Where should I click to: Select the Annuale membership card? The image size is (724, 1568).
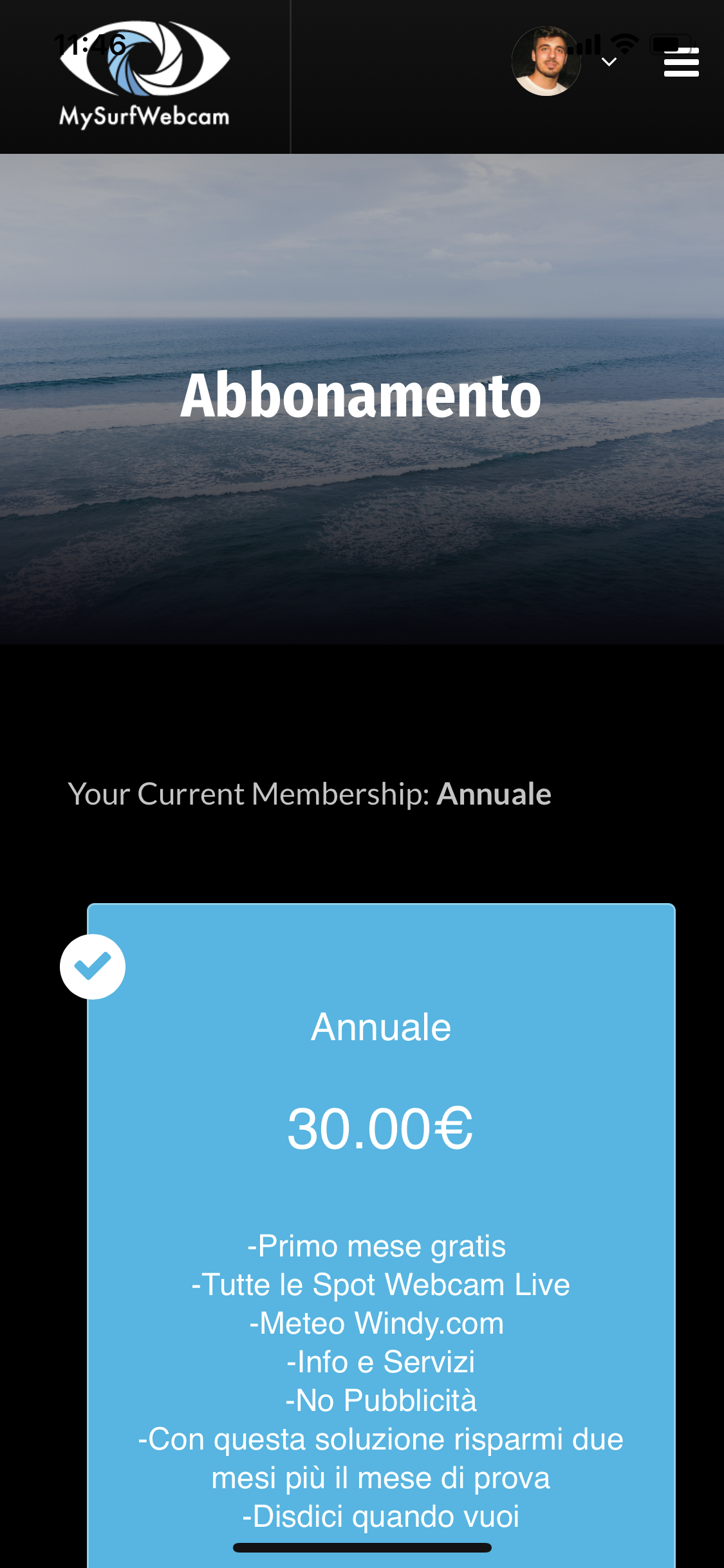coord(380,1223)
